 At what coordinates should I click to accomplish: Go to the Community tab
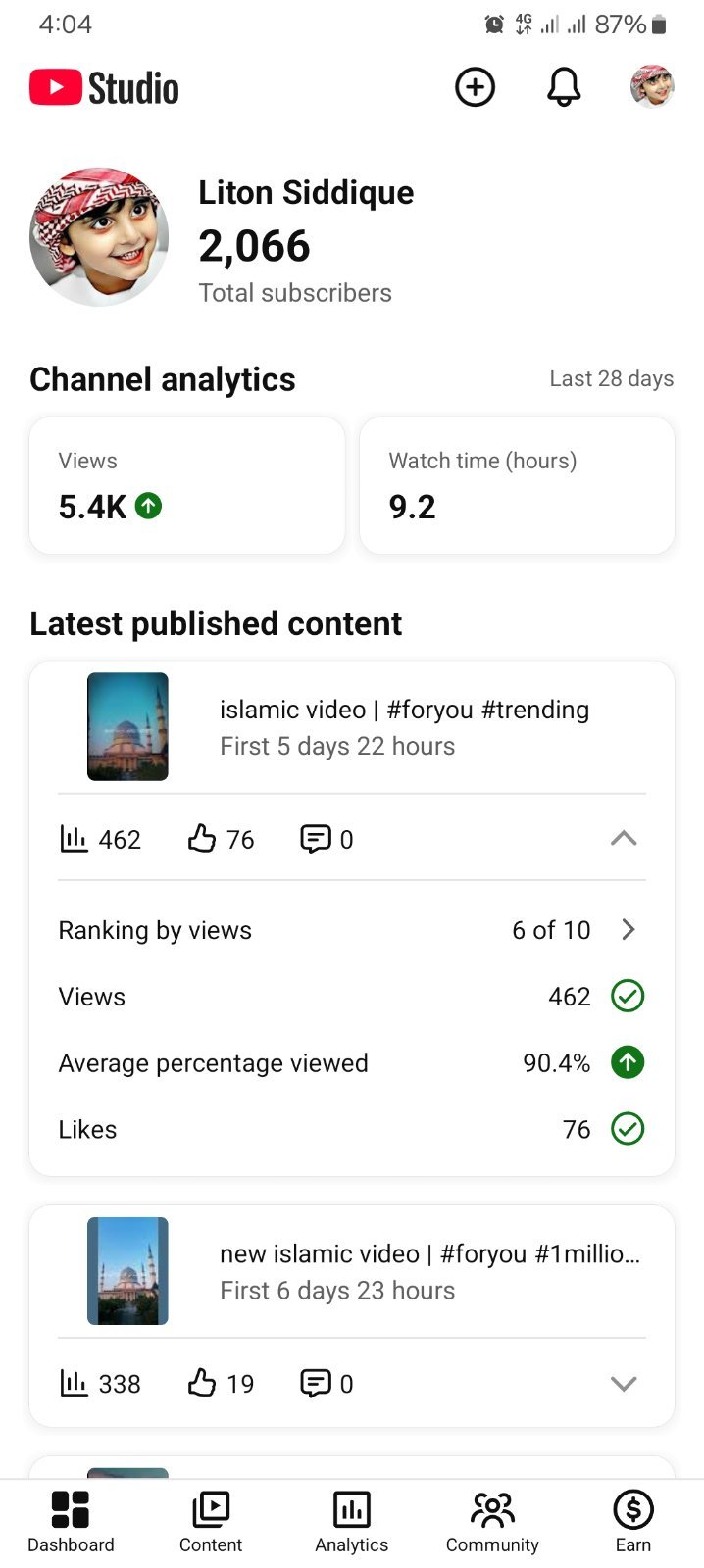(492, 1522)
